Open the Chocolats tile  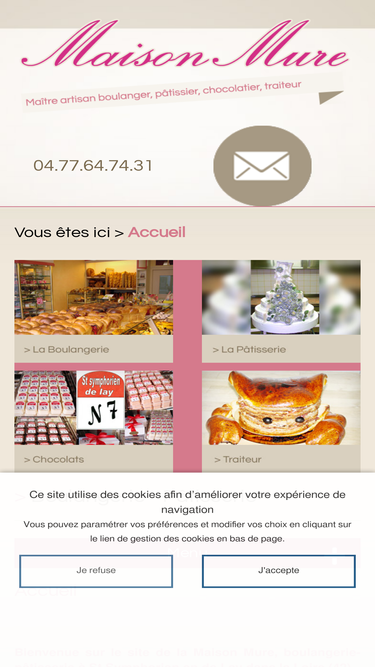click(x=94, y=421)
